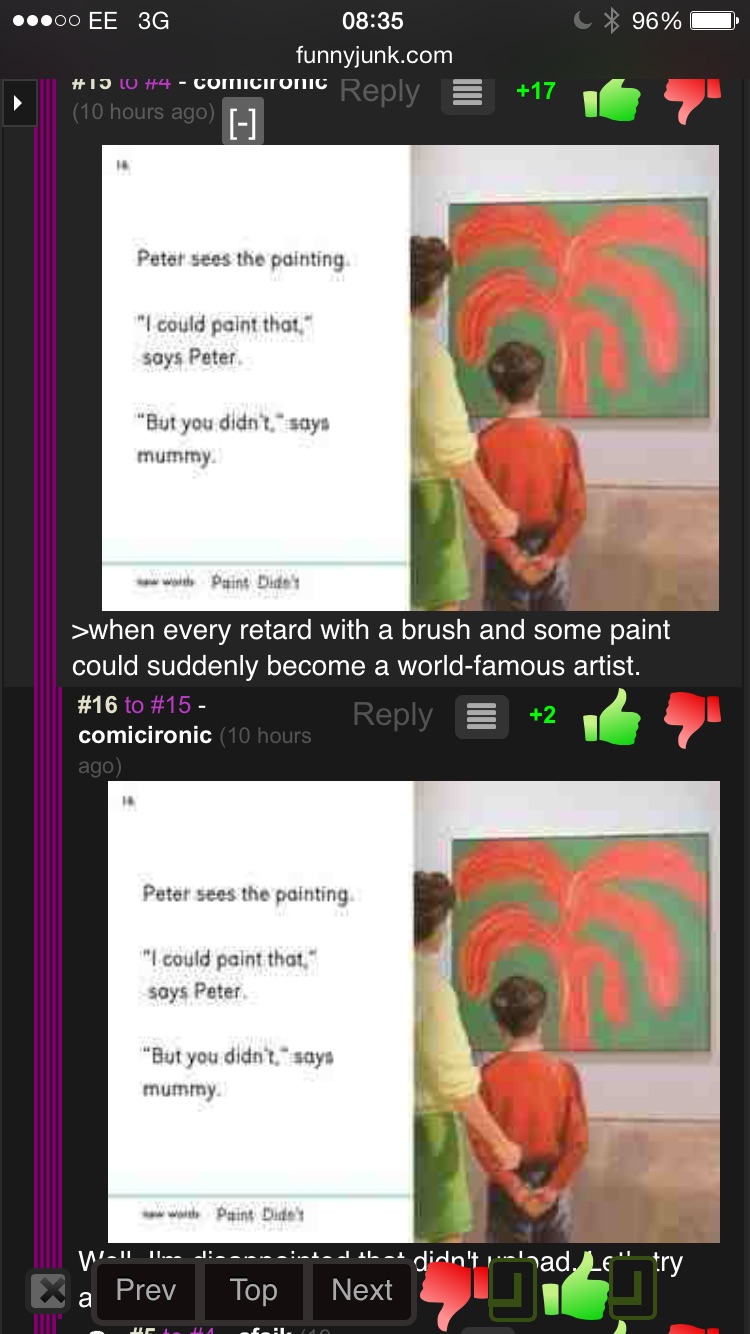The width and height of the screenshot is (750, 1334).
Task: Jump to Top of page
Action: click(254, 1290)
